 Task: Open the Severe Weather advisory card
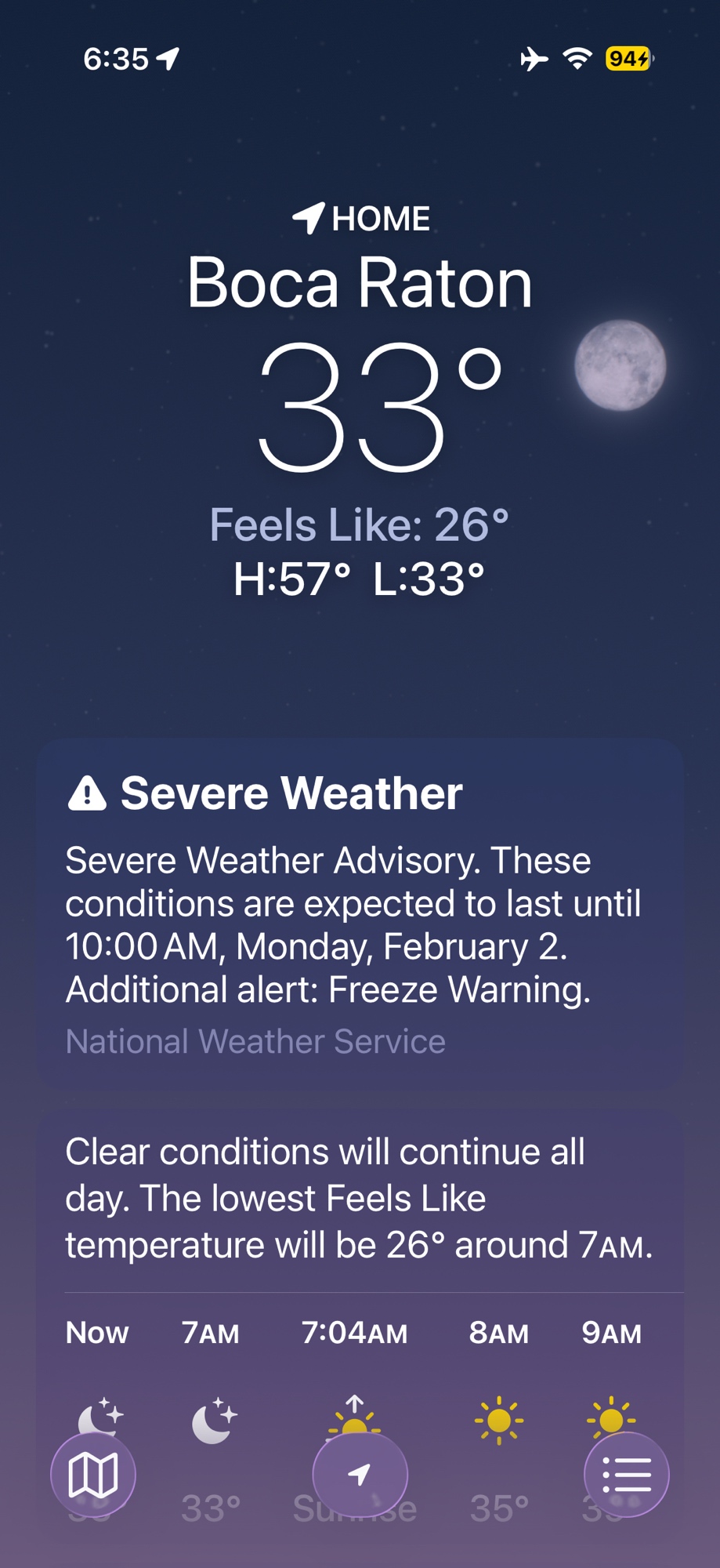click(360, 913)
